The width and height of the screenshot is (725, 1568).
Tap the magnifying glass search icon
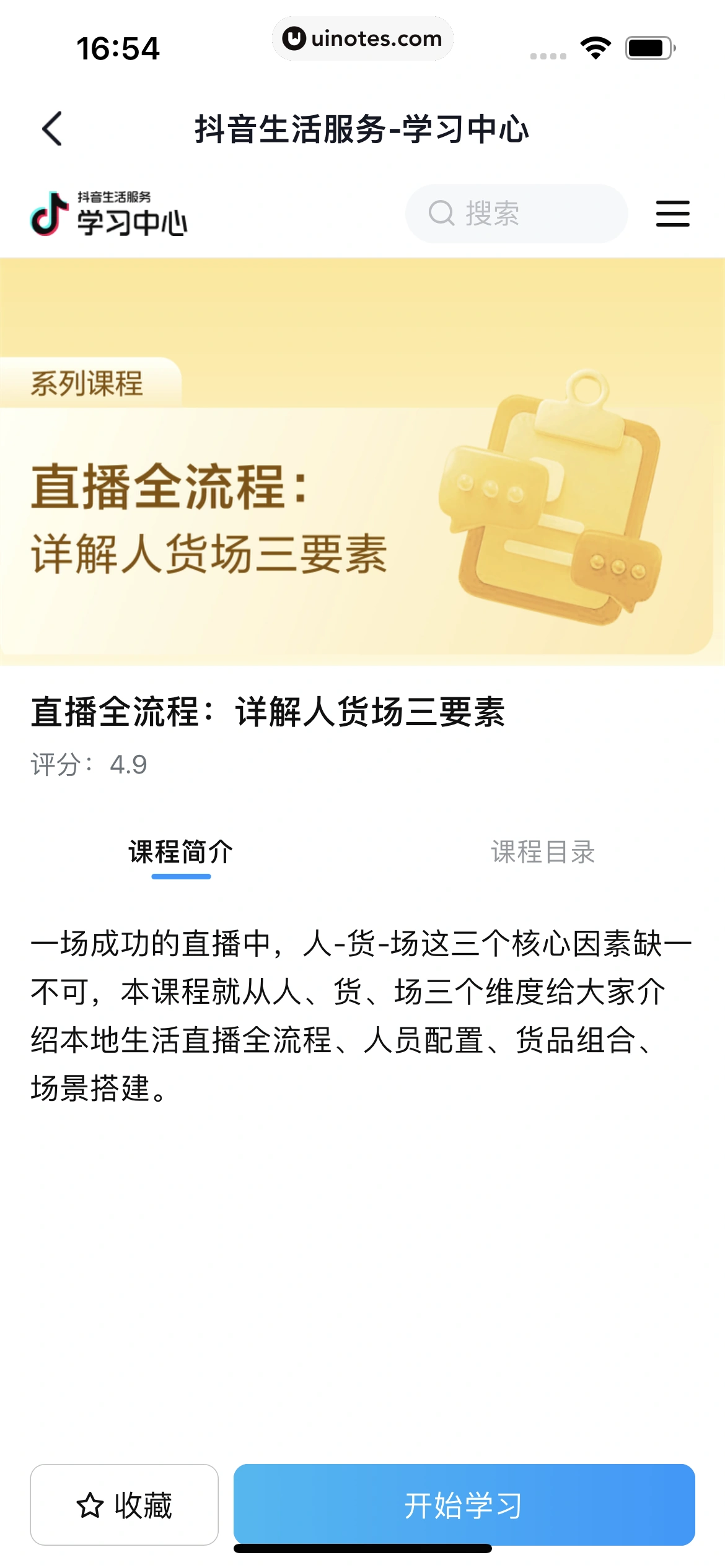point(441,214)
